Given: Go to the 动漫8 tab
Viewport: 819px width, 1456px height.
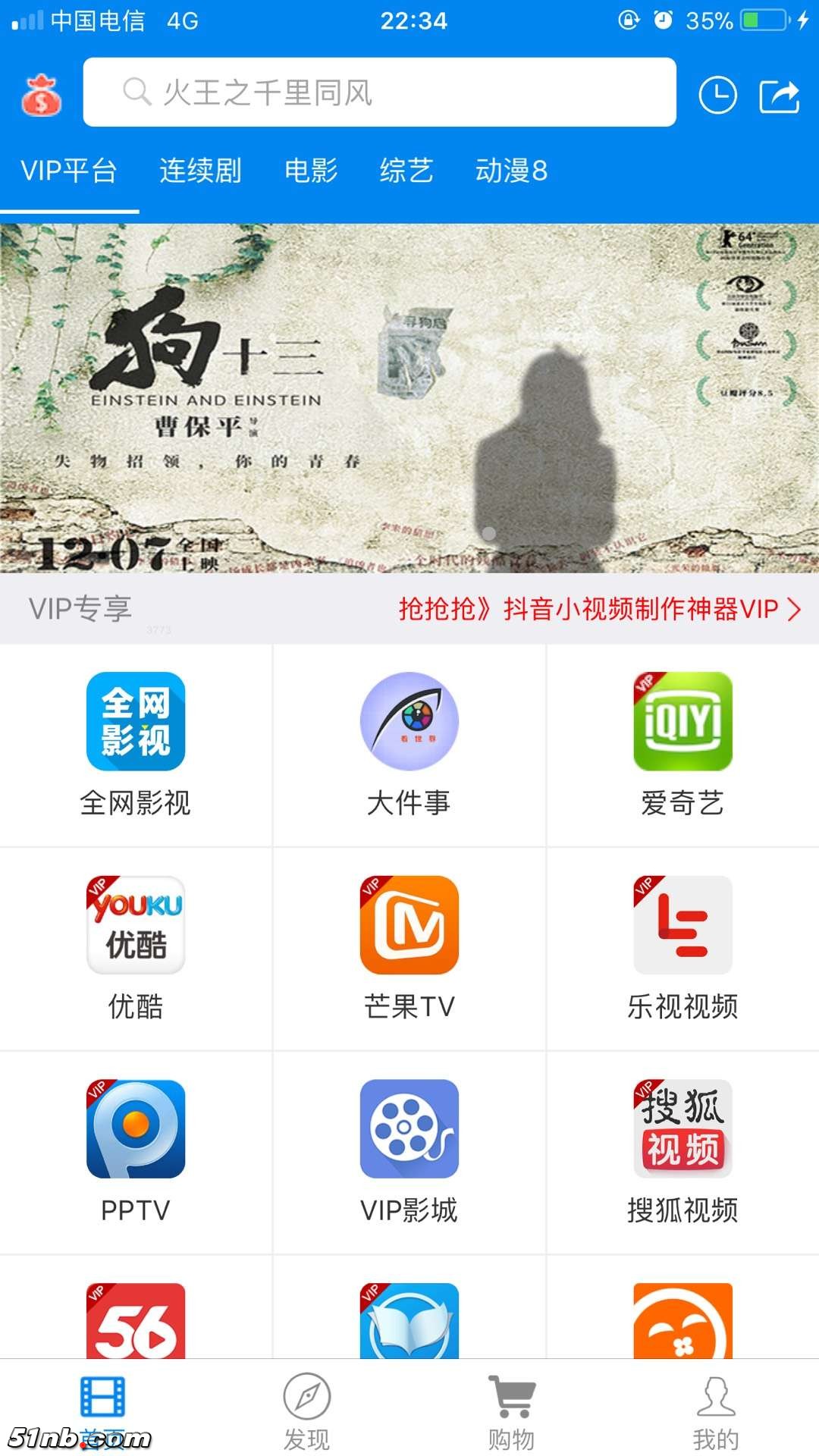Looking at the screenshot, I should pos(511,171).
